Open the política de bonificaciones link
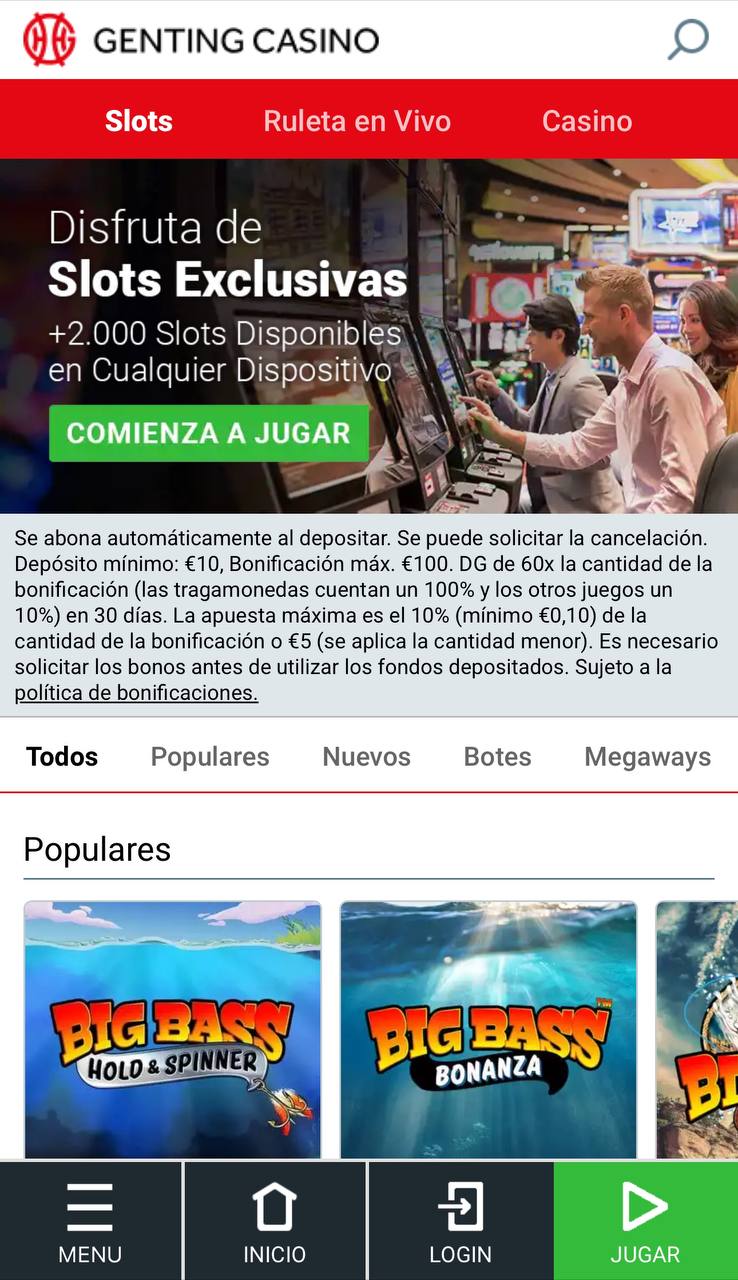 click(x=136, y=693)
